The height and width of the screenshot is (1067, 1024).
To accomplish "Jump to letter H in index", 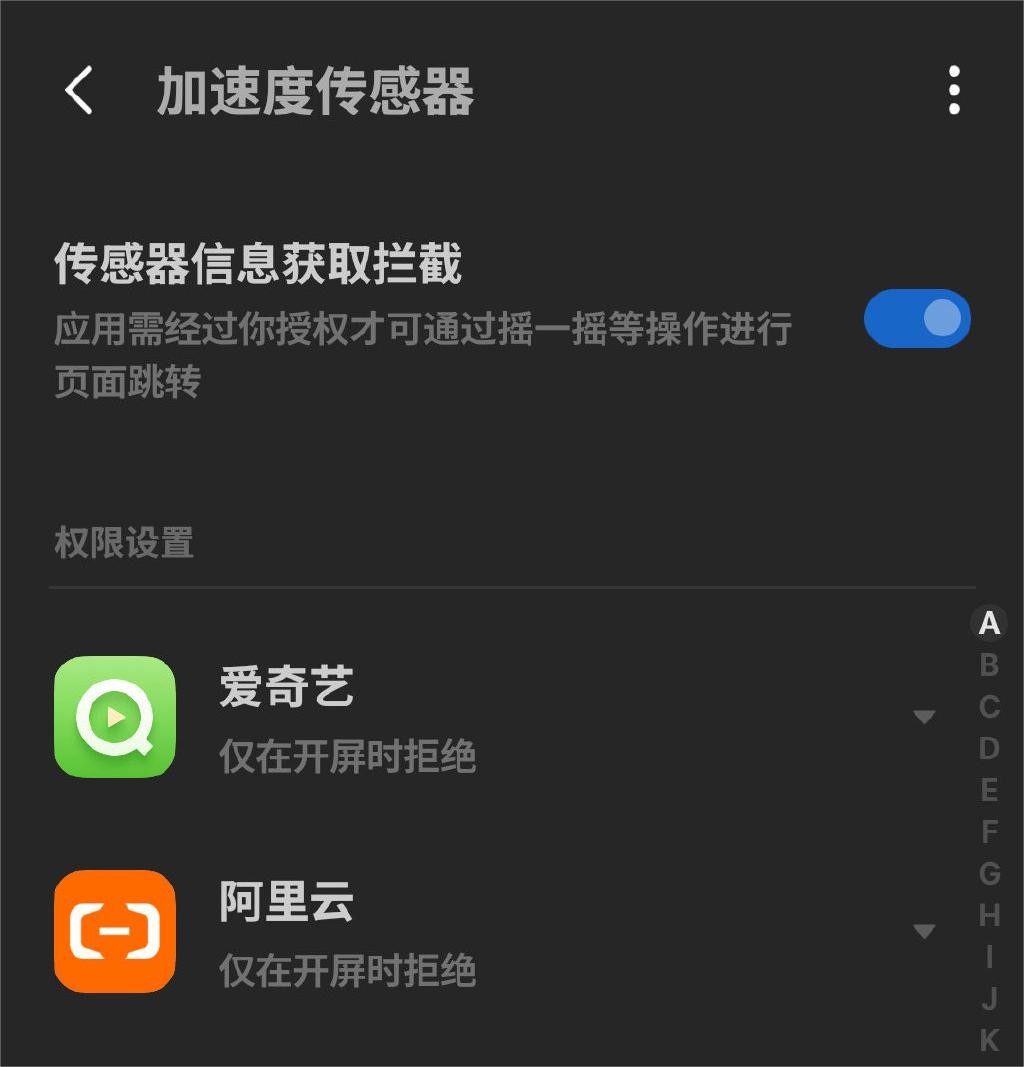I will click(x=989, y=915).
